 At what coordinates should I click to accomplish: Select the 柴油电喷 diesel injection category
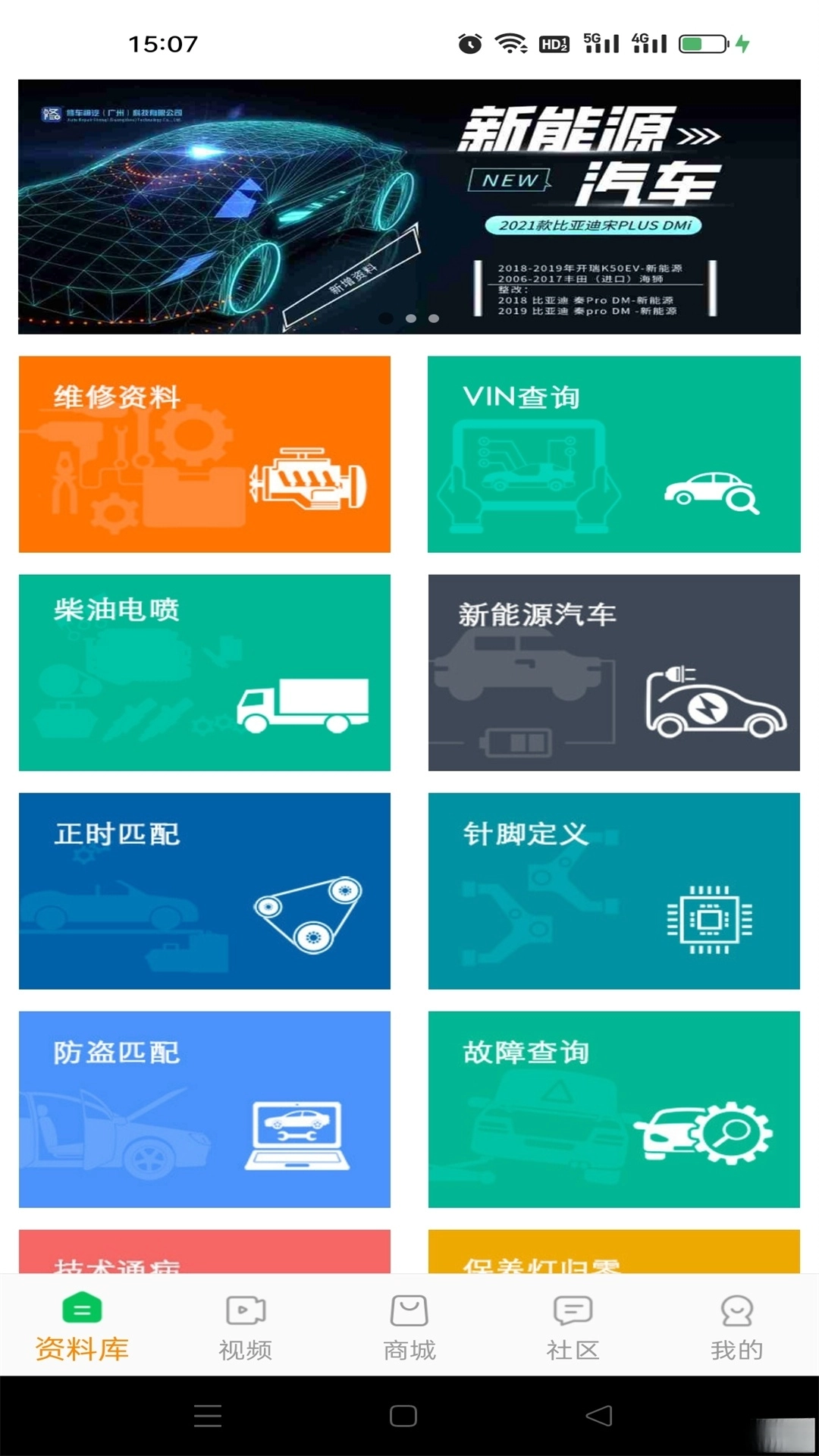[x=205, y=673]
